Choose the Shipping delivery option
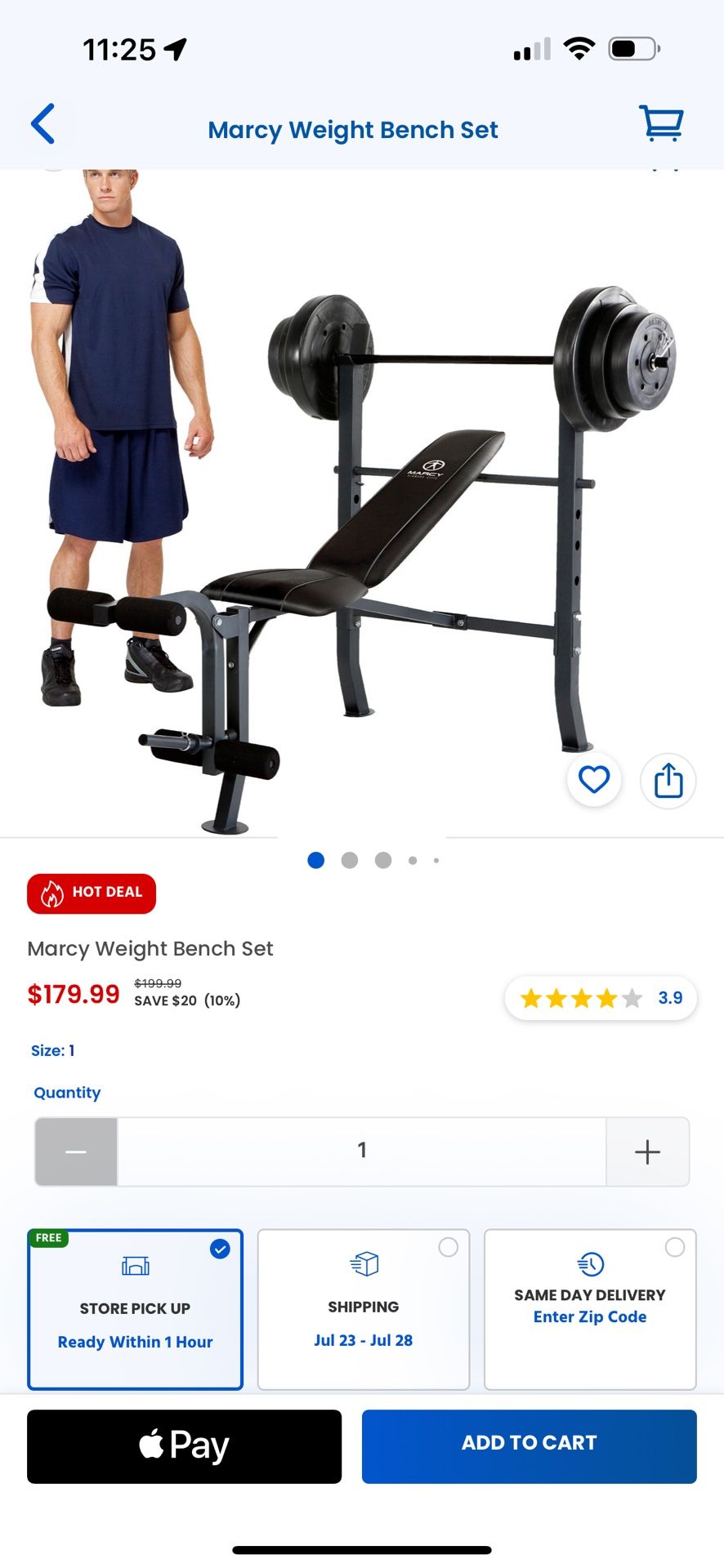724x1568 pixels. (x=364, y=1308)
